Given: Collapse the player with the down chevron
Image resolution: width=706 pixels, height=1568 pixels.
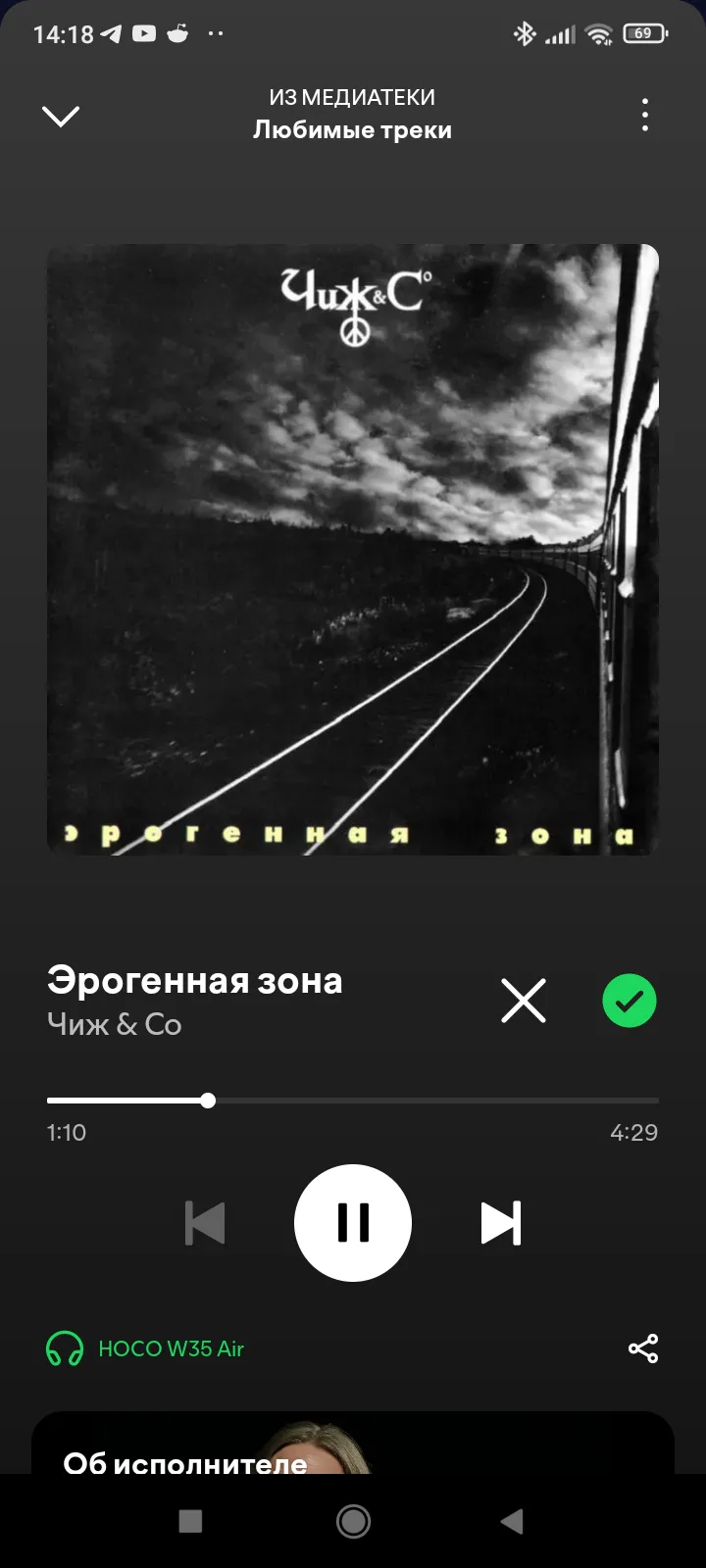Looking at the screenshot, I should (x=61, y=116).
